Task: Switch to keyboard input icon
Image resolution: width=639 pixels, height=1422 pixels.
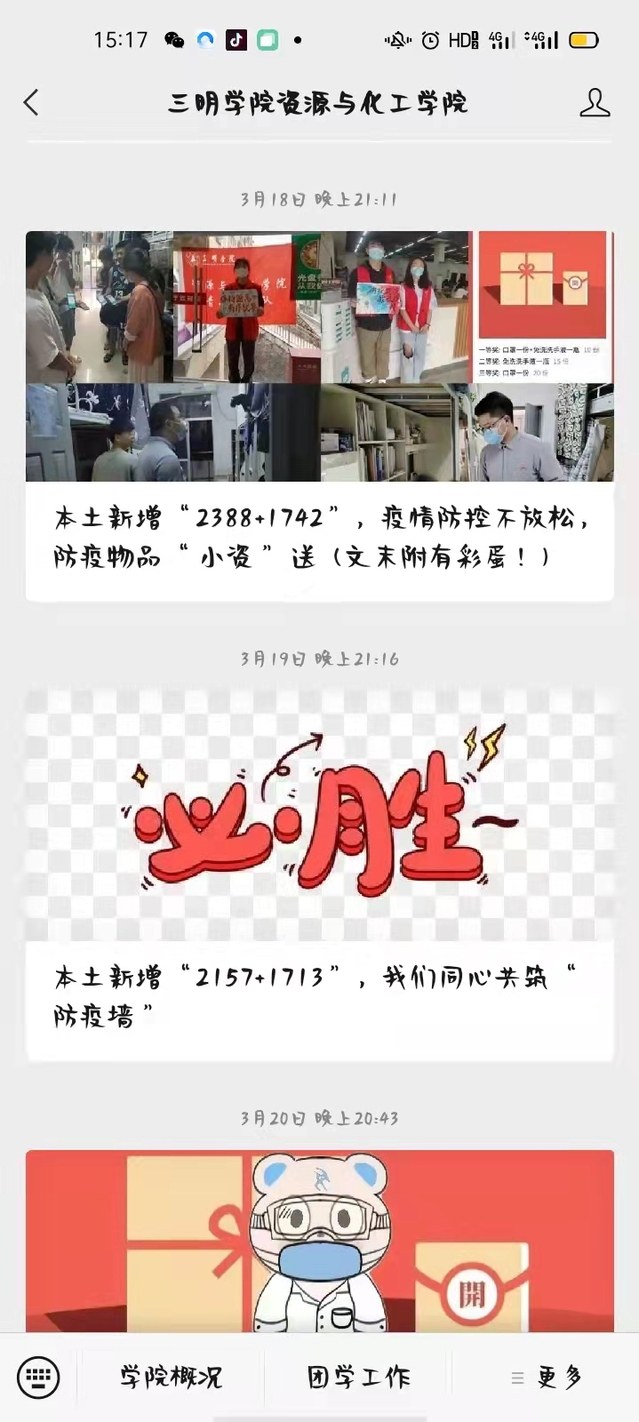Action: click(x=39, y=1377)
